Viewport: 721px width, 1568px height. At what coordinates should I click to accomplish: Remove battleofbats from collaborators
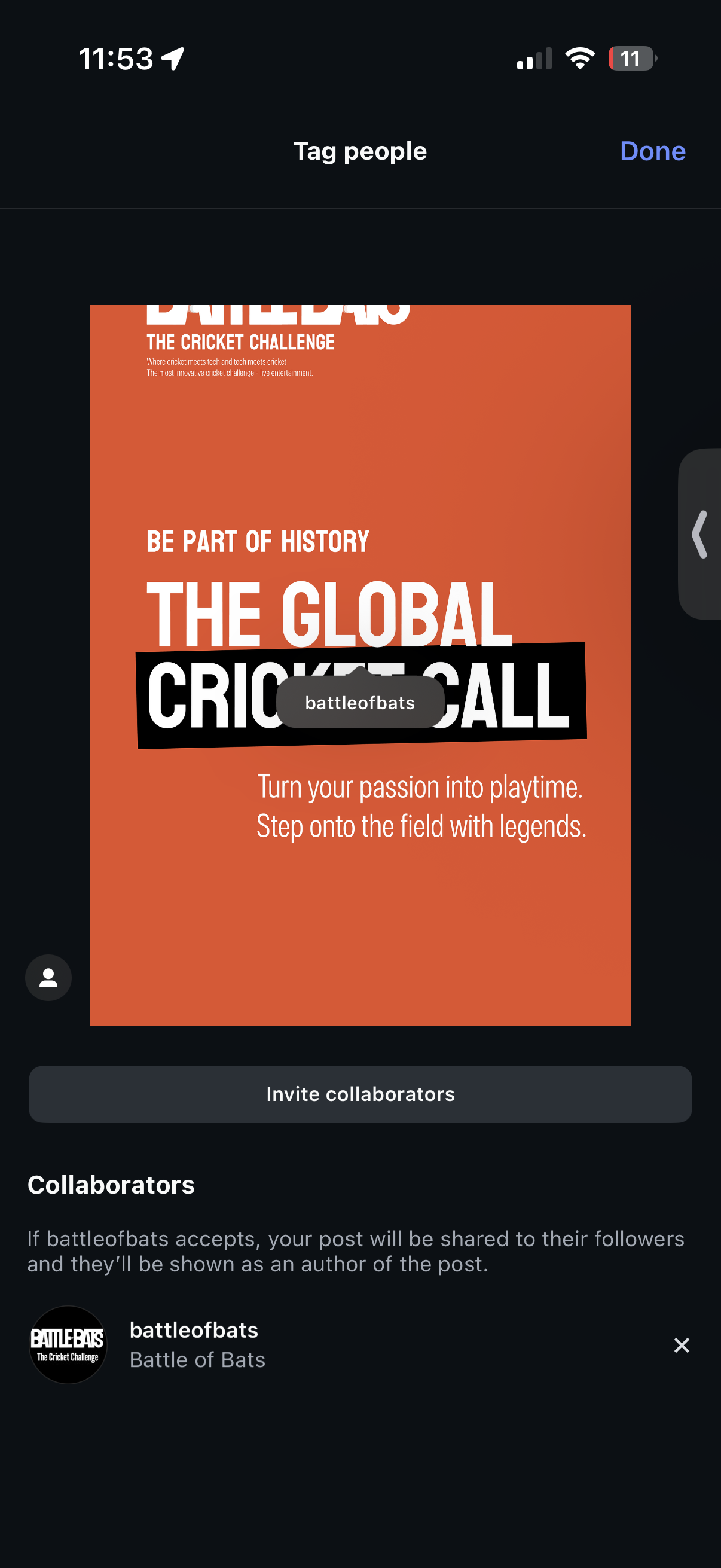681,1344
